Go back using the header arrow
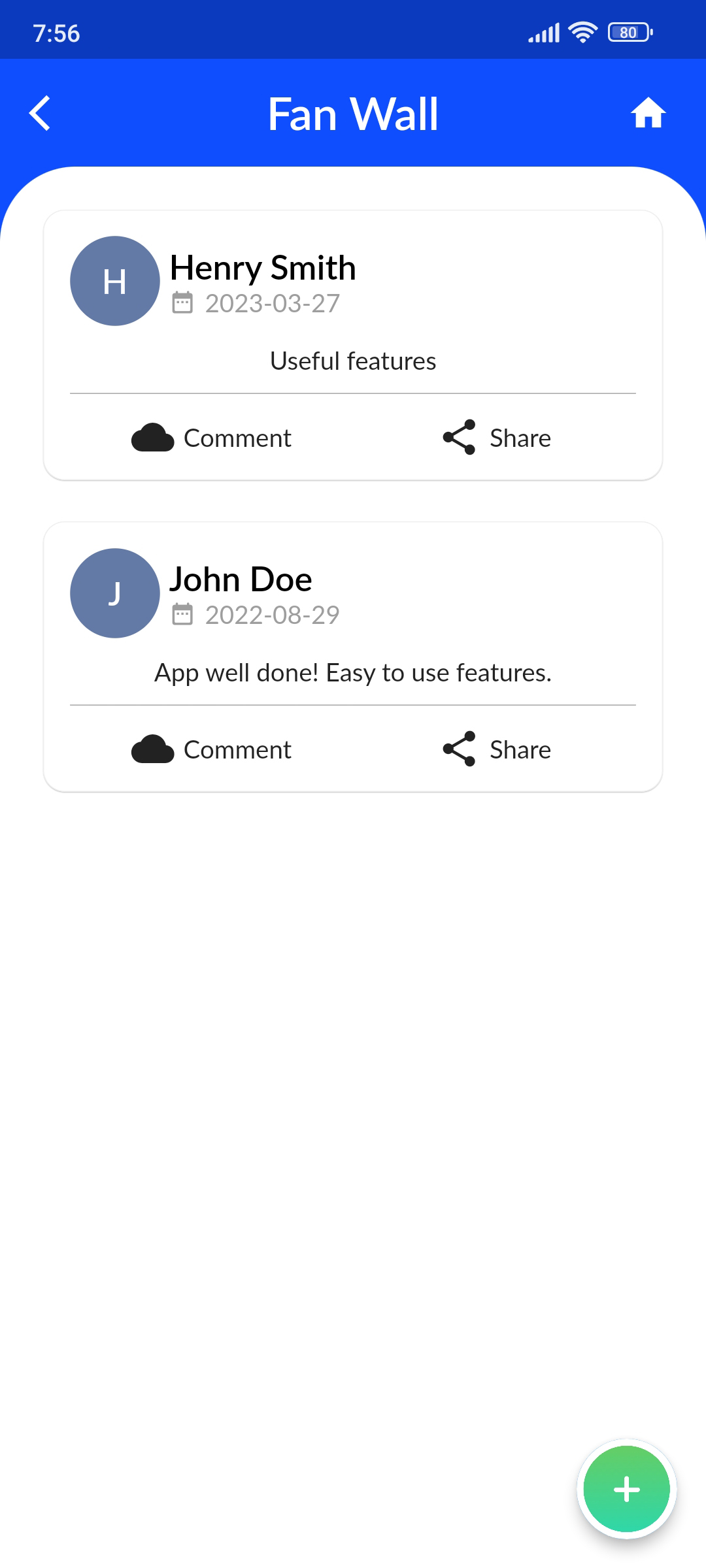The image size is (706, 1568). point(40,114)
